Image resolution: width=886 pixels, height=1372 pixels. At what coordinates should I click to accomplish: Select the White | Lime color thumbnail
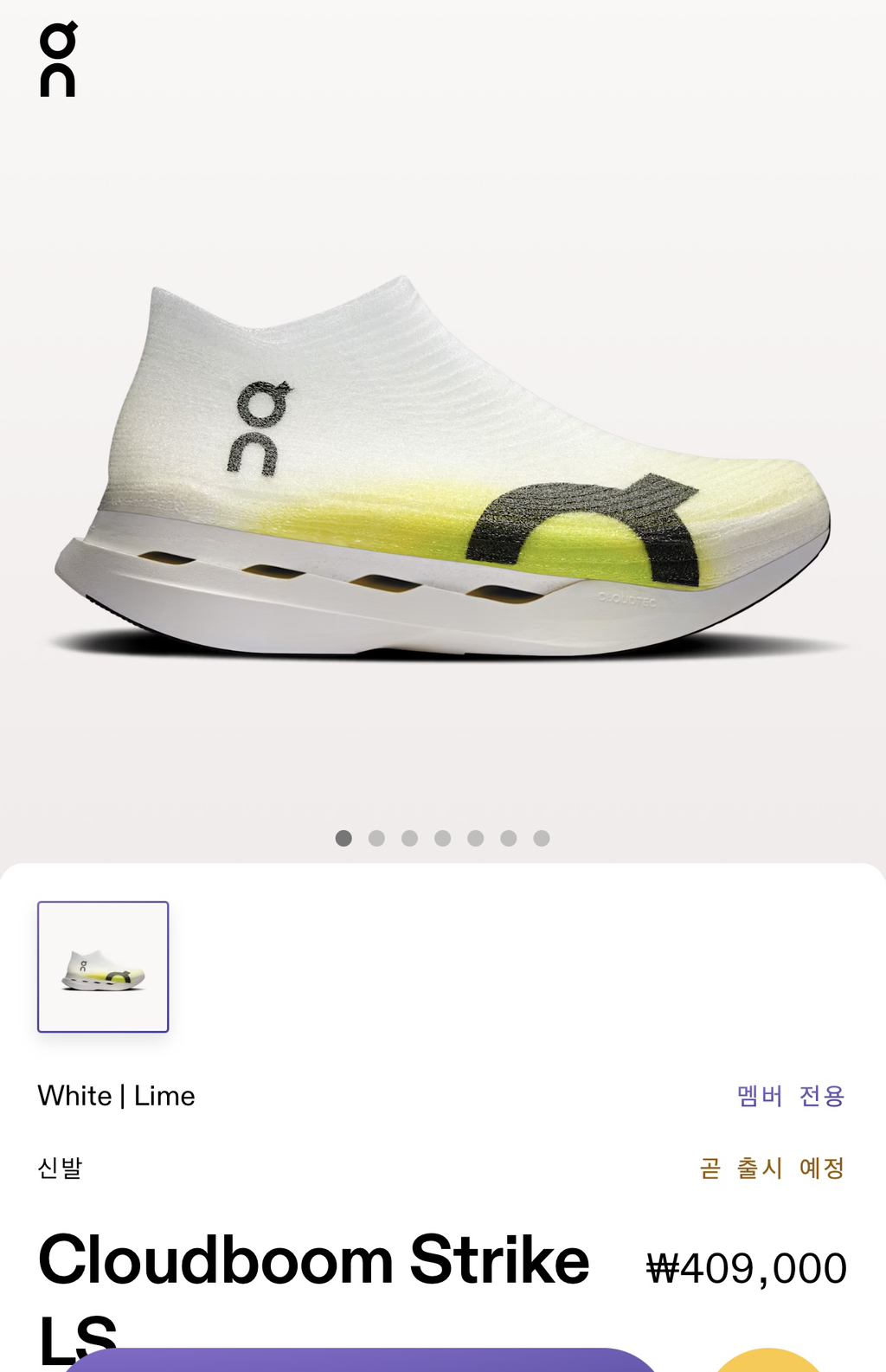[x=103, y=966]
